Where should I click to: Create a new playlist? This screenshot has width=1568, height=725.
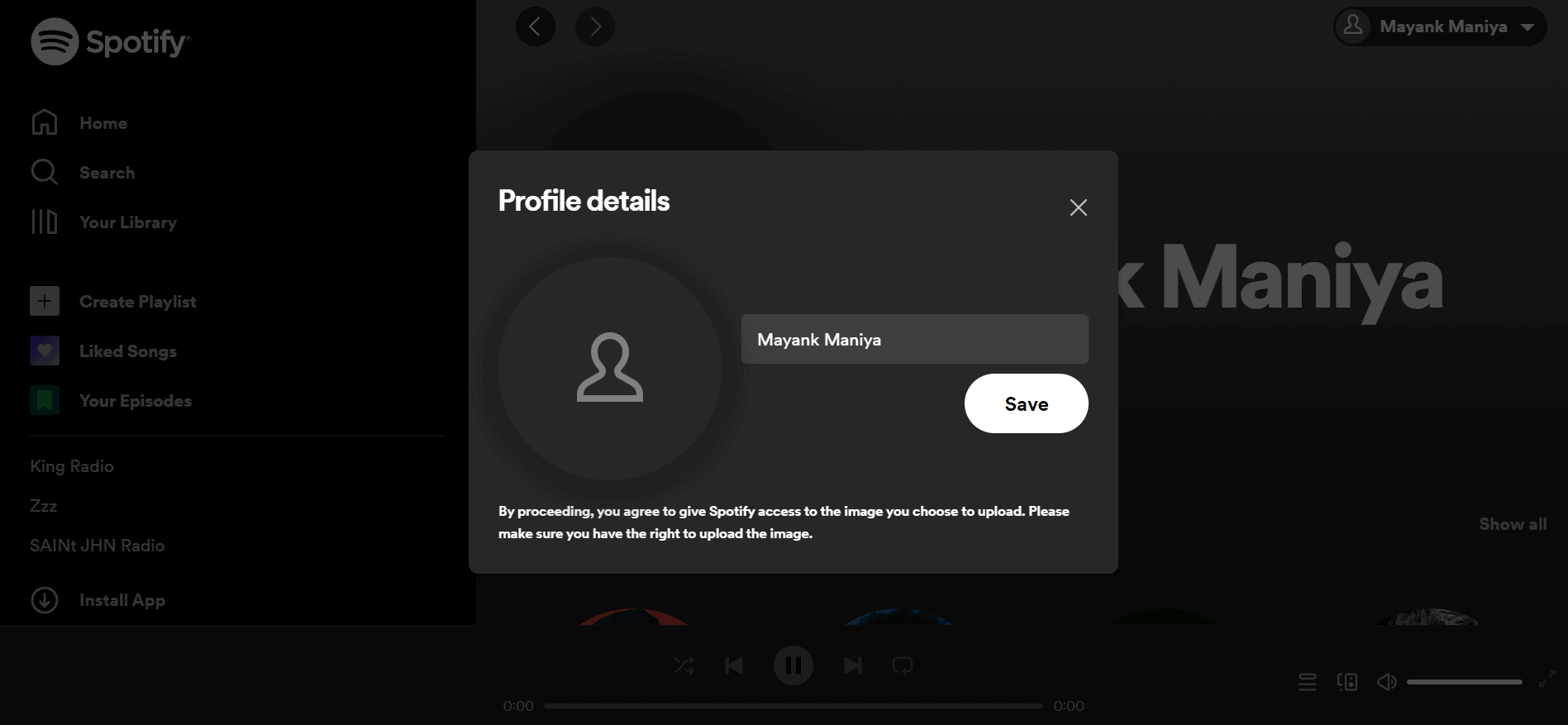click(137, 302)
